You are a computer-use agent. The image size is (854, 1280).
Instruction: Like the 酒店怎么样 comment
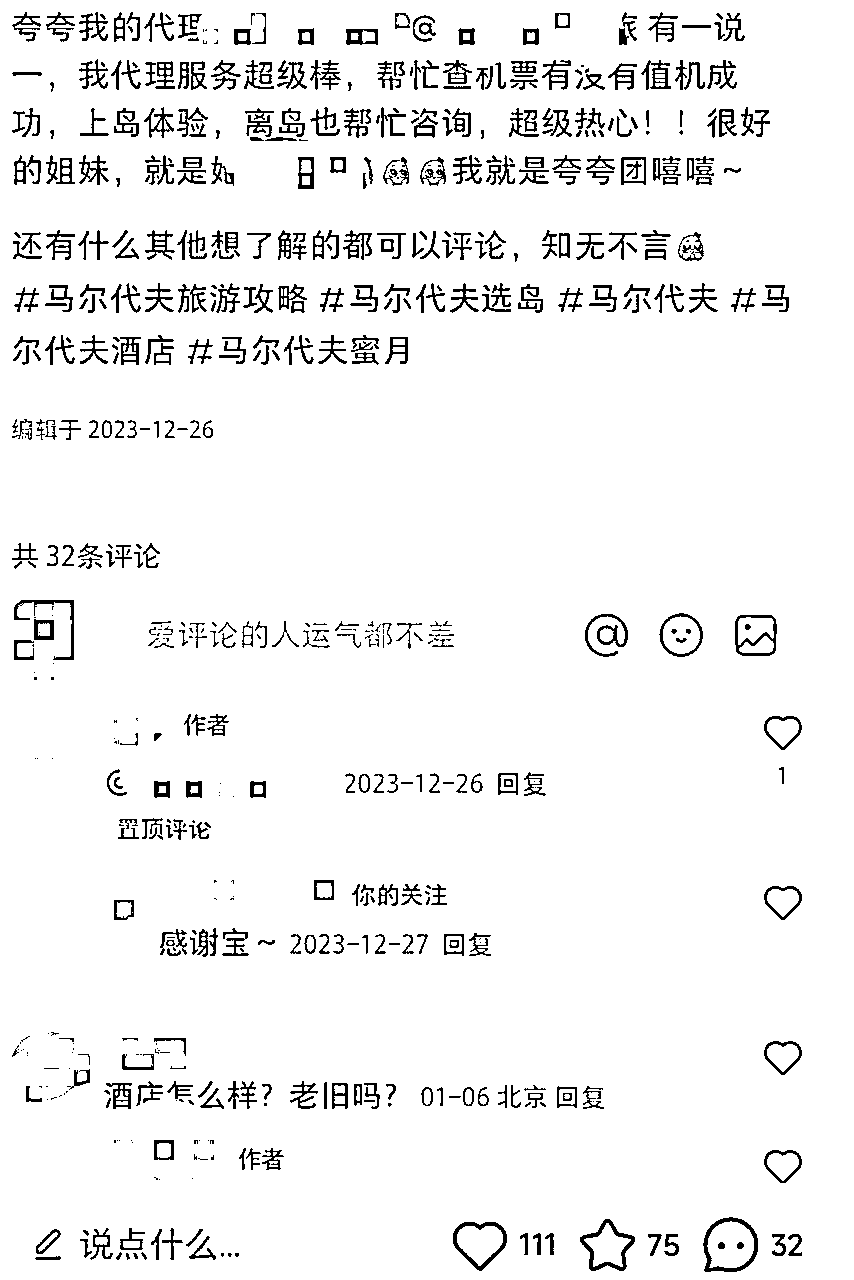pyautogui.click(x=782, y=1057)
